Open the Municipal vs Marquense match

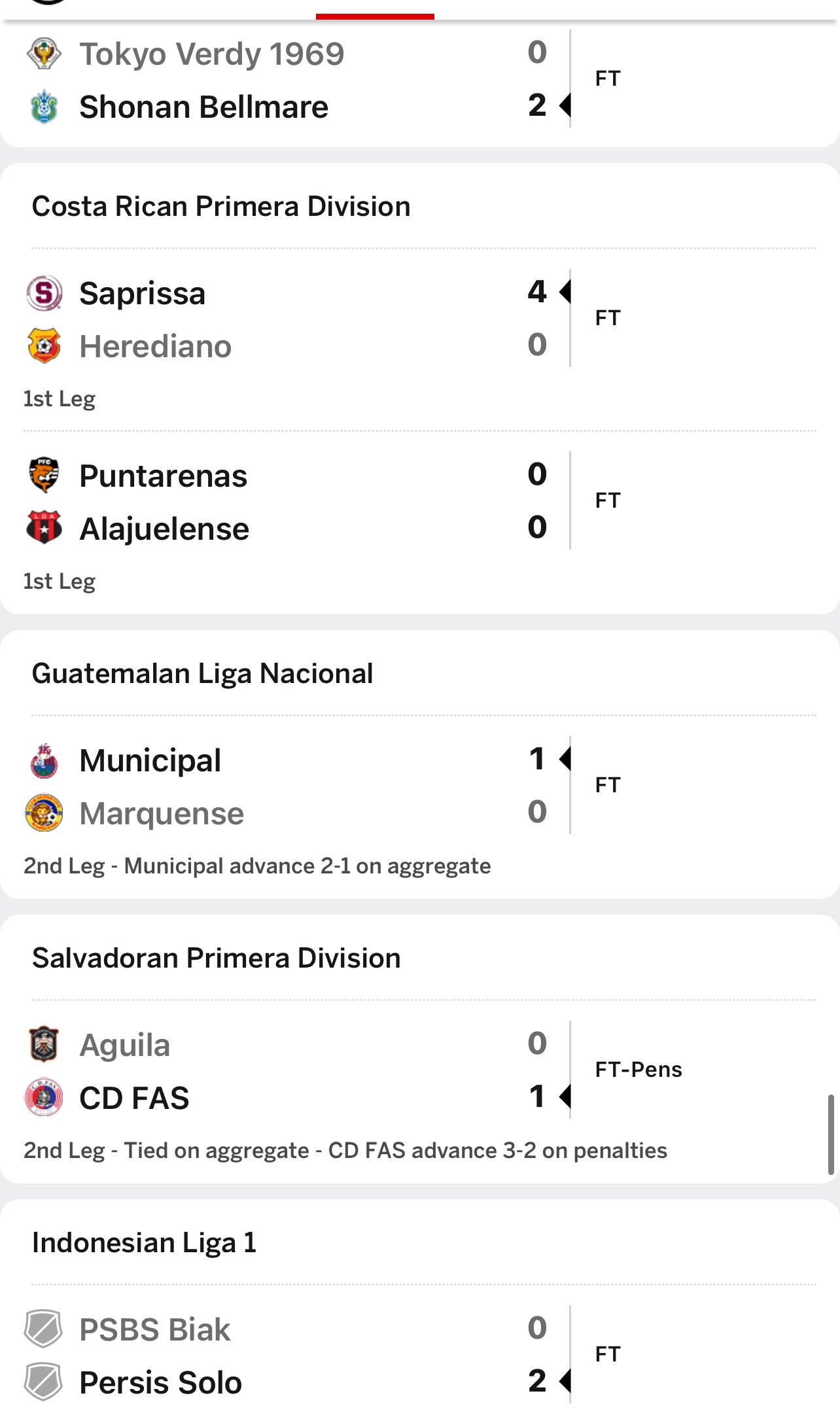(420, 807)
